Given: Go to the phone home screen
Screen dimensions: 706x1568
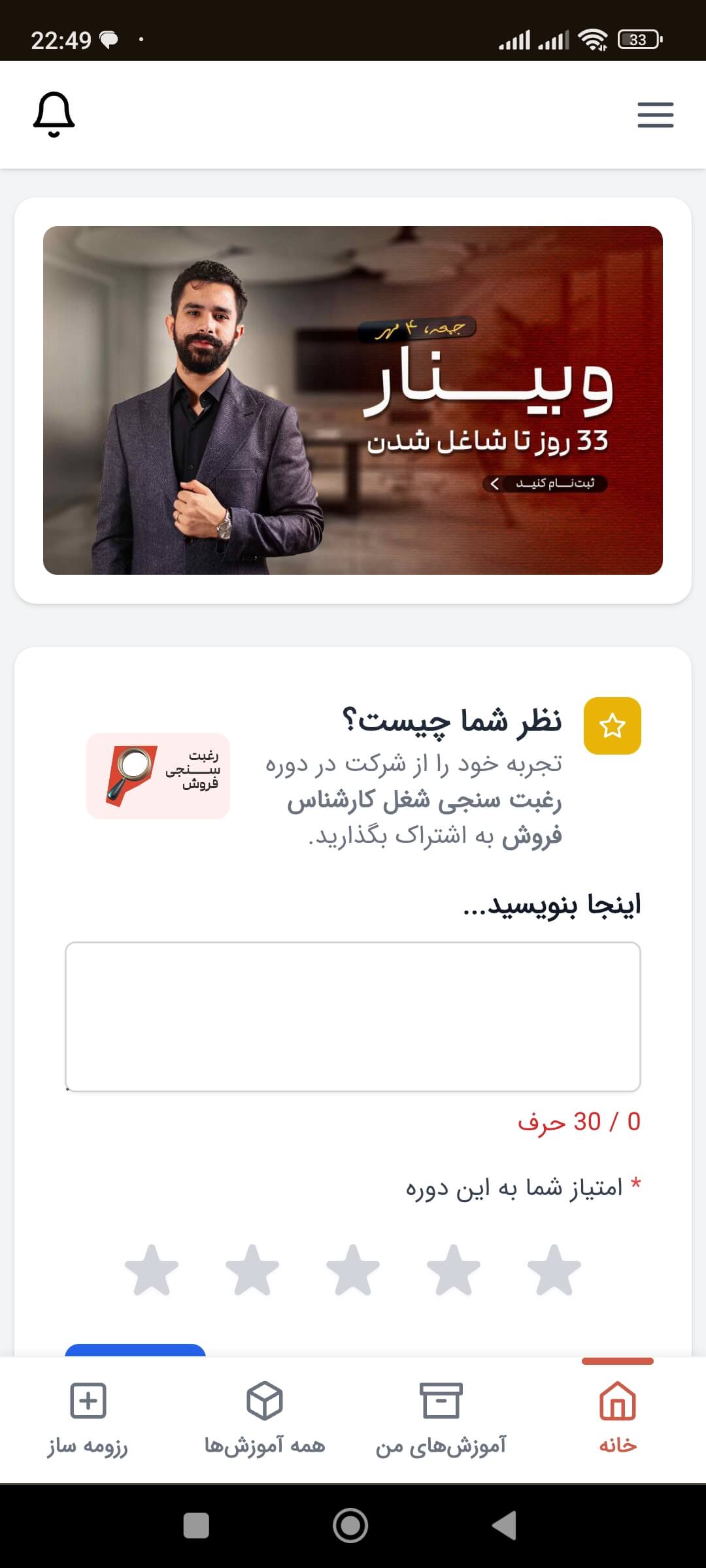Looking at the screenshot, I should [350, 1526].
